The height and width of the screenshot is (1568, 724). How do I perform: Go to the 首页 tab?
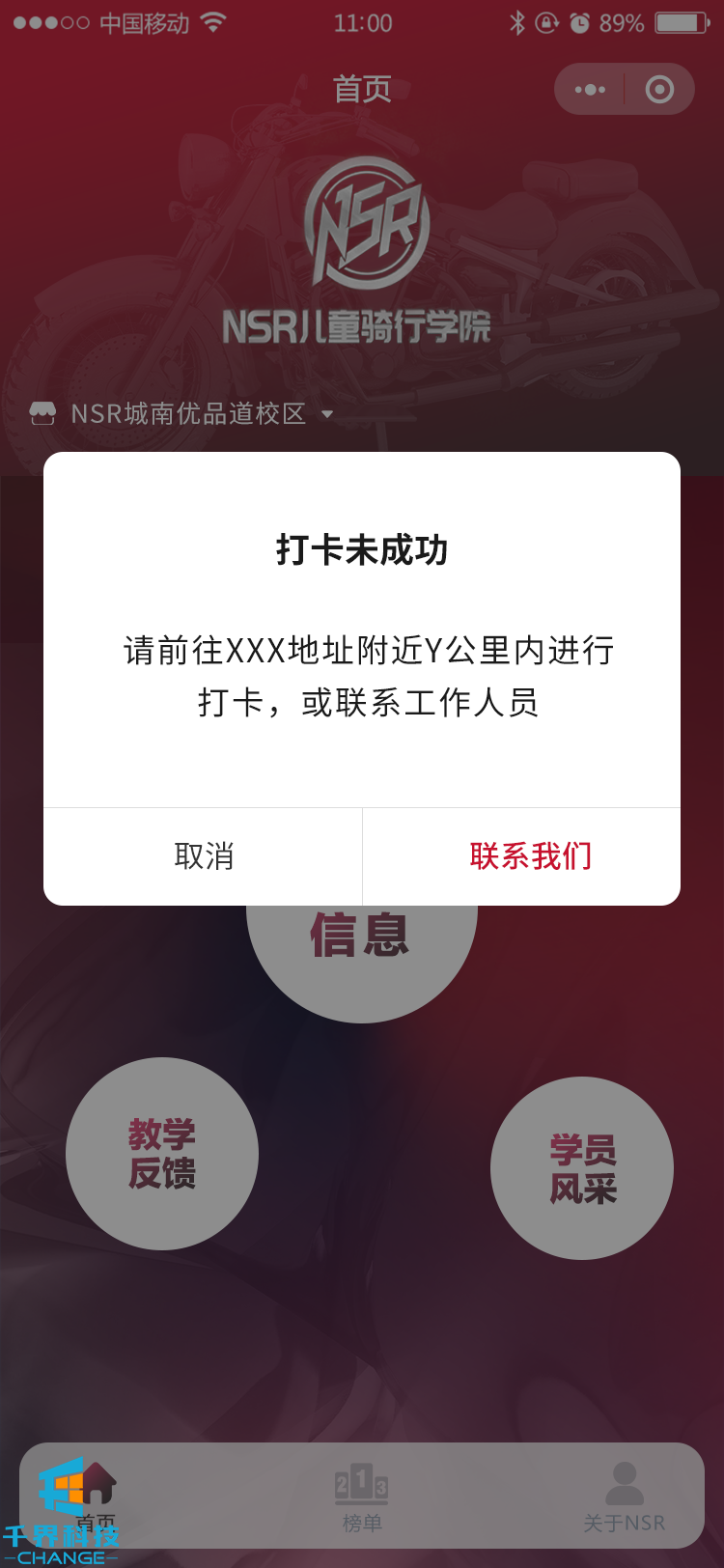pos(95,1497)
